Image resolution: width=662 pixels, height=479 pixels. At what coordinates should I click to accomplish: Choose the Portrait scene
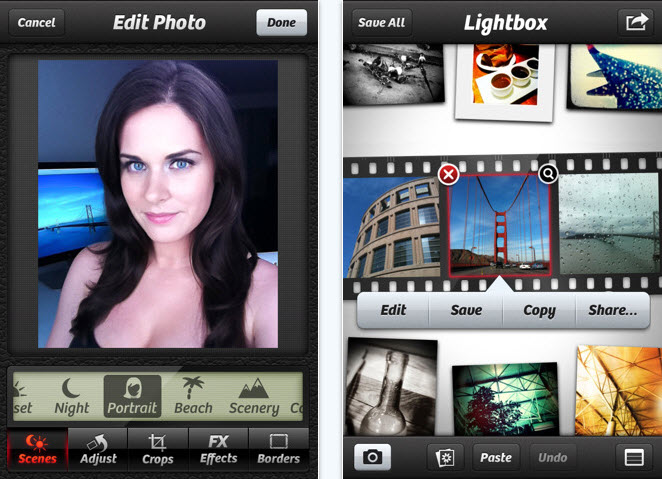click(132, 396)
